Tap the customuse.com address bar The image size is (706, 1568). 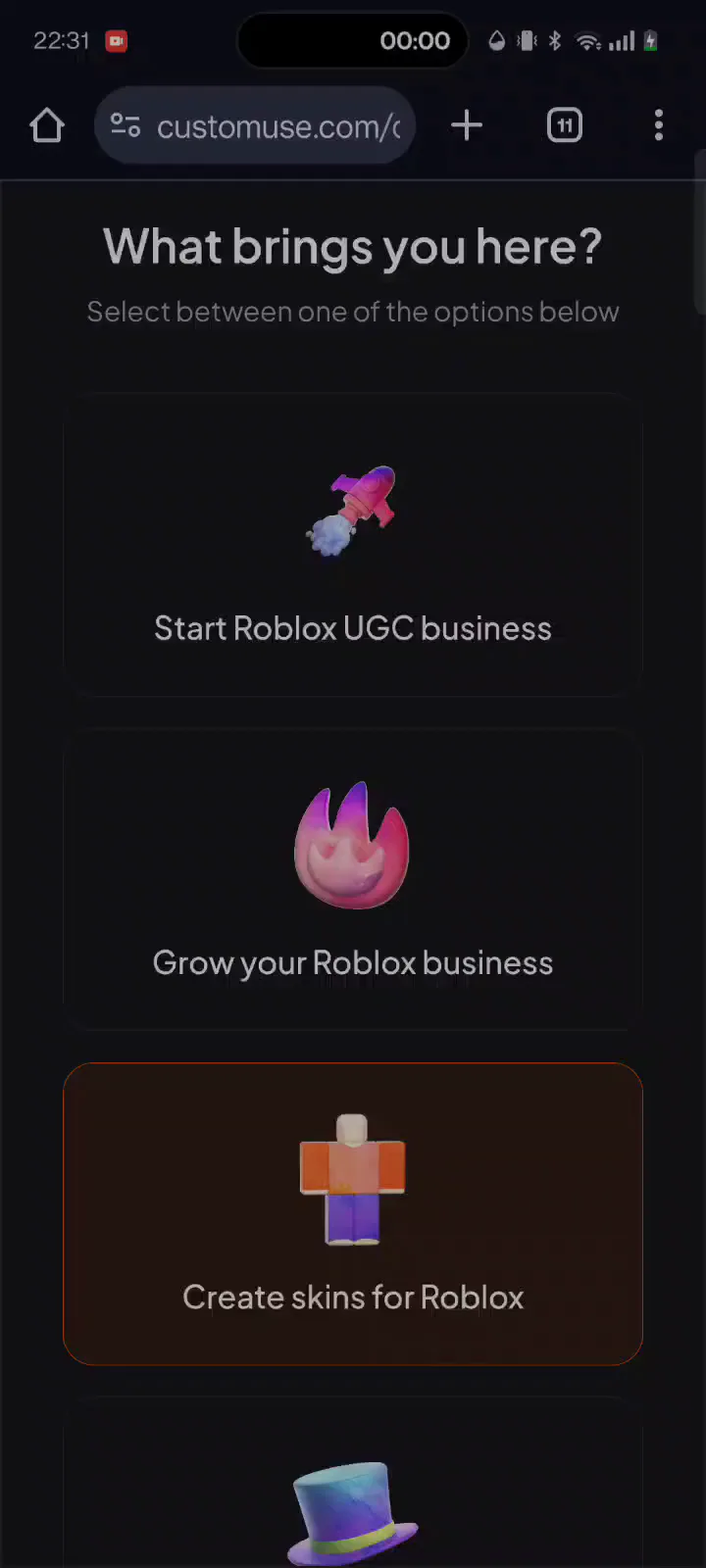coord(278,126)
